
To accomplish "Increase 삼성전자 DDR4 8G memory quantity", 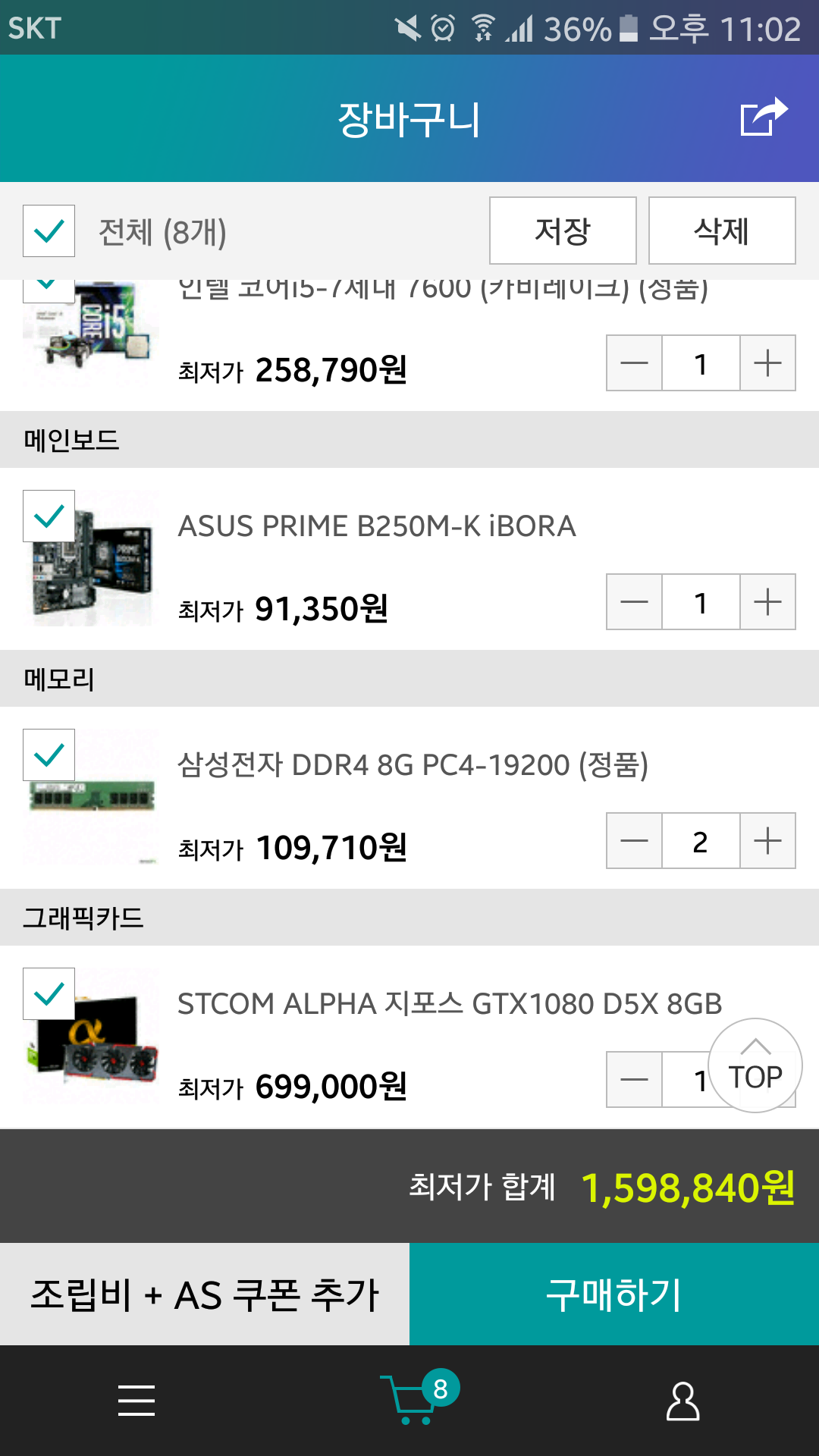I will (x=767, y=841).
